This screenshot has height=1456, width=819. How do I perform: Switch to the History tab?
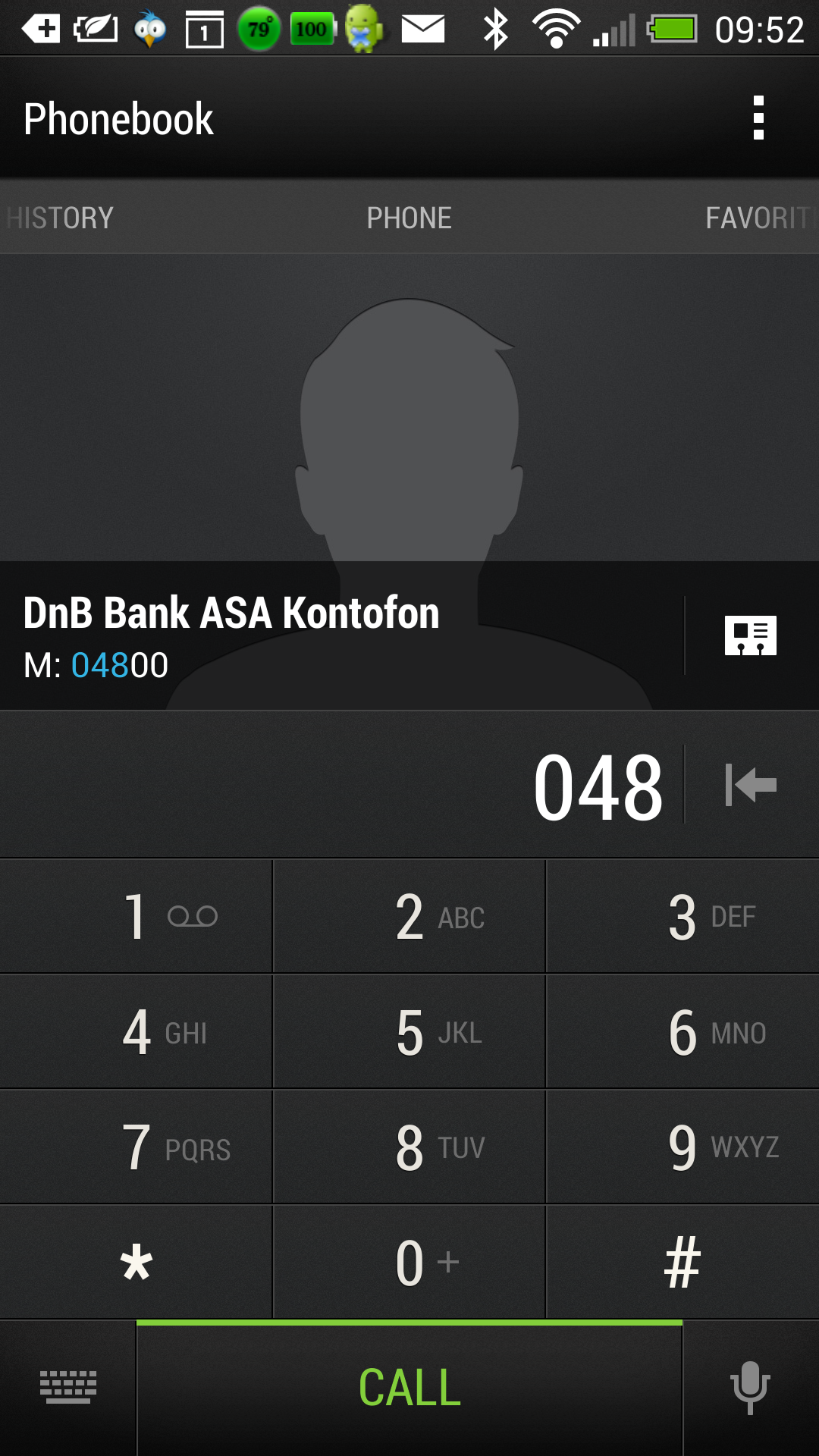(59, 218)
